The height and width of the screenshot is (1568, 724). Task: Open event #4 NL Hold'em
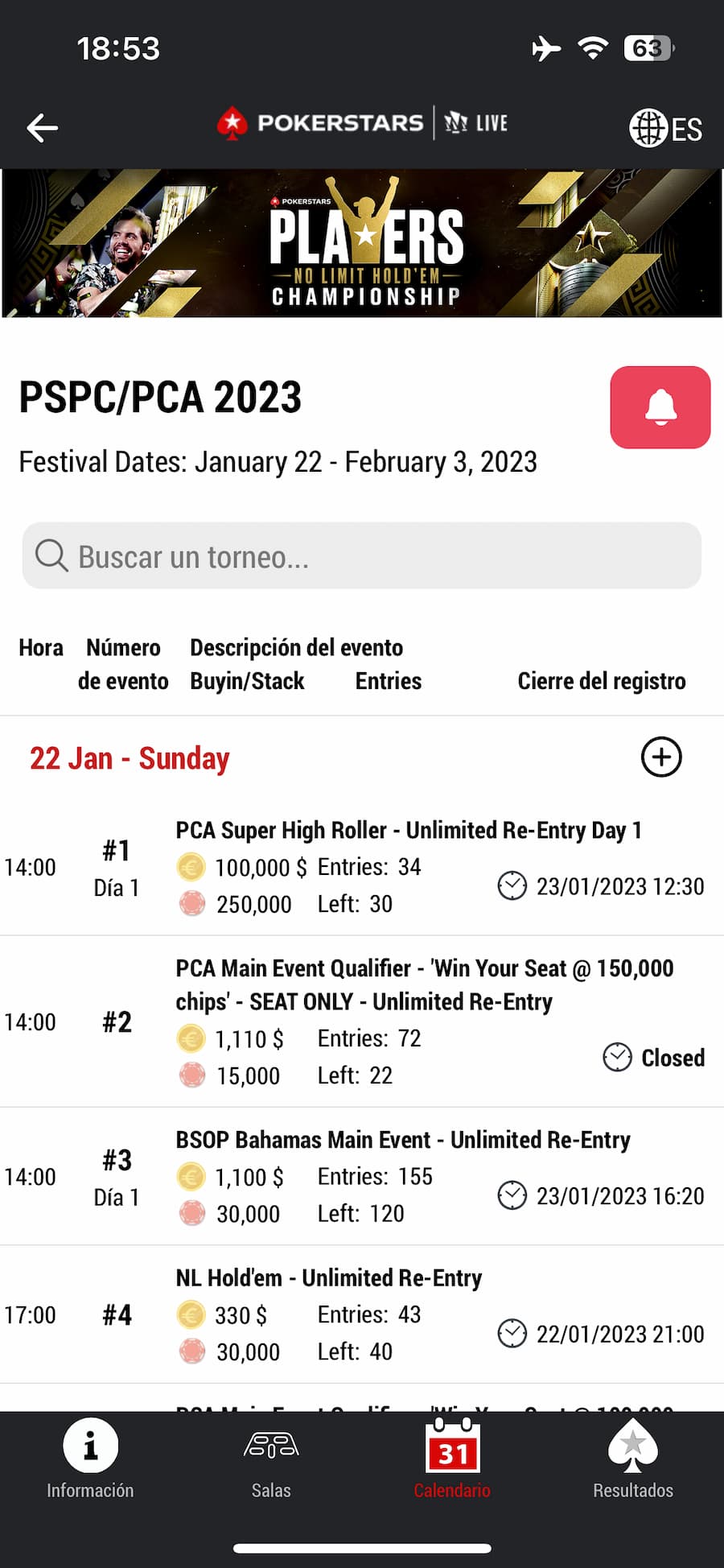[x=362, y=1315]
